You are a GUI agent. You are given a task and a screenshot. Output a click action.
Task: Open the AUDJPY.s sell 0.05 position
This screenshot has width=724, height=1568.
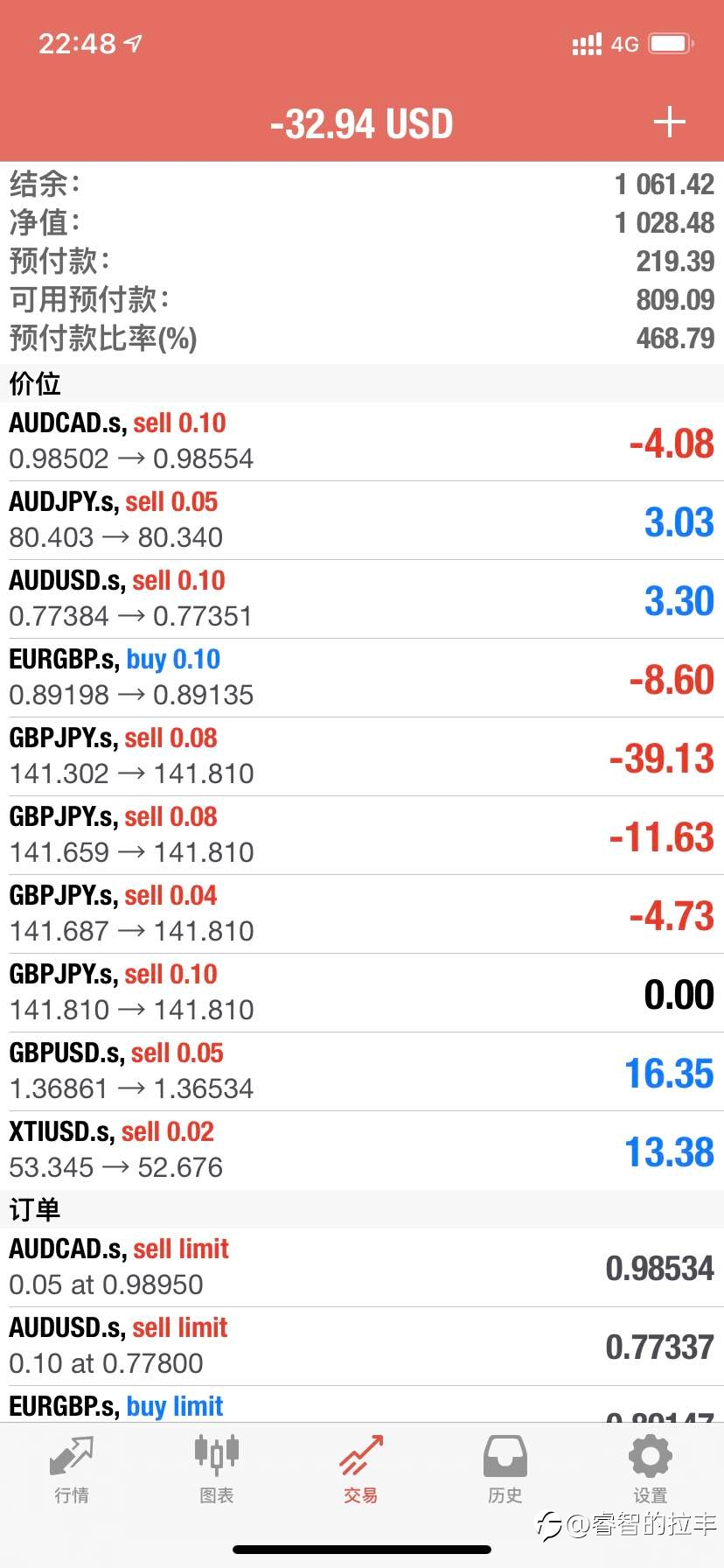362,521
